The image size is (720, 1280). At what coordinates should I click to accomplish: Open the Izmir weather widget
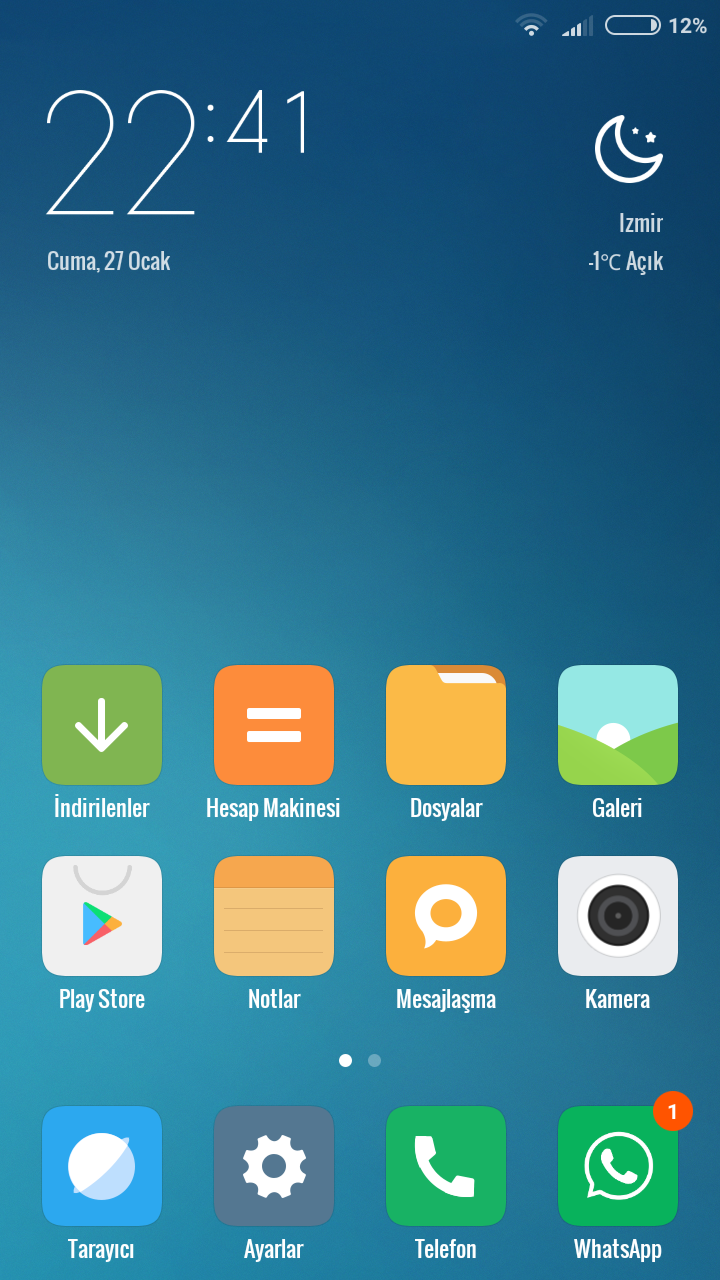point(628,190)
